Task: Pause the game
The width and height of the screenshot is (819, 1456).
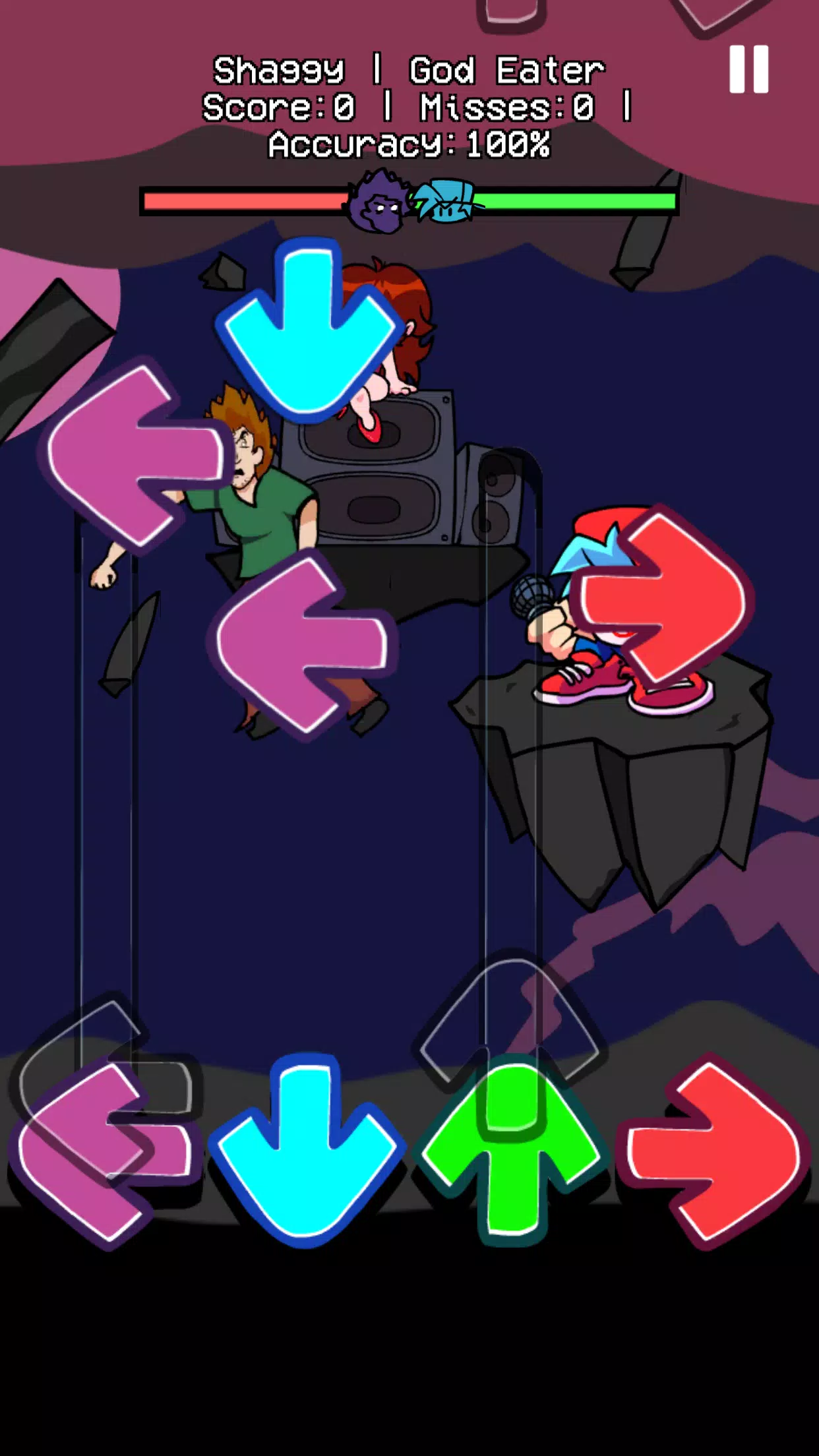Action: tap(748, 69)
